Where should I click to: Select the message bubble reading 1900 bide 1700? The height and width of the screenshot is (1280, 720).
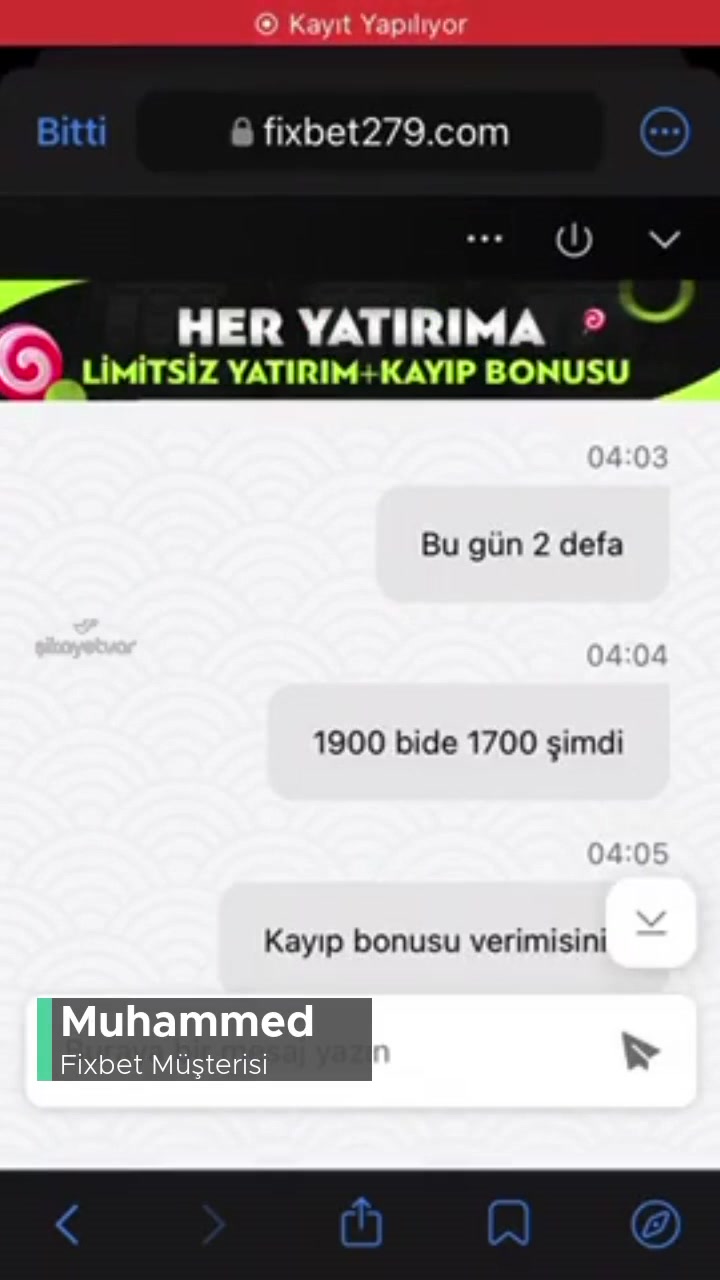[467, 742]
